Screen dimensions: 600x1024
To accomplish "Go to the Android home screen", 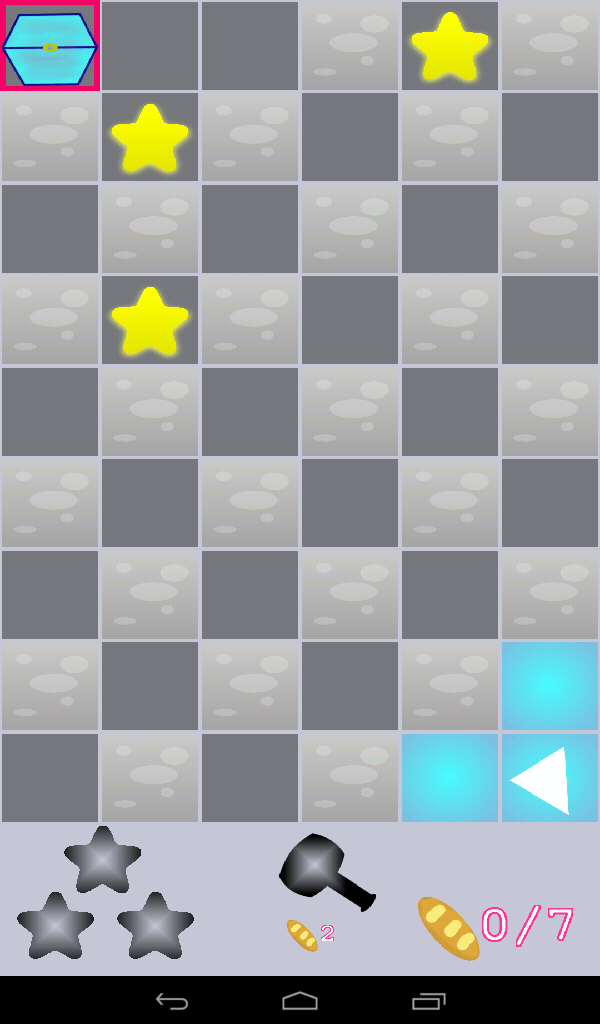I will 300,1000.
